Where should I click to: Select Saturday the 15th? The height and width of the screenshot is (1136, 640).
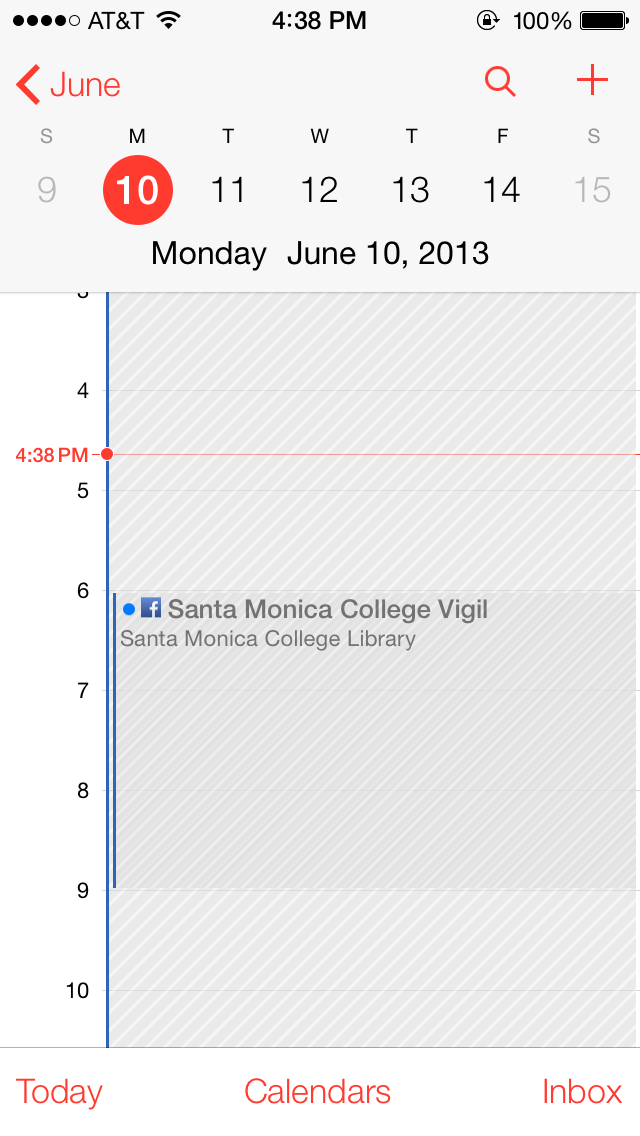pyautogui.click(x=592, y=189)
